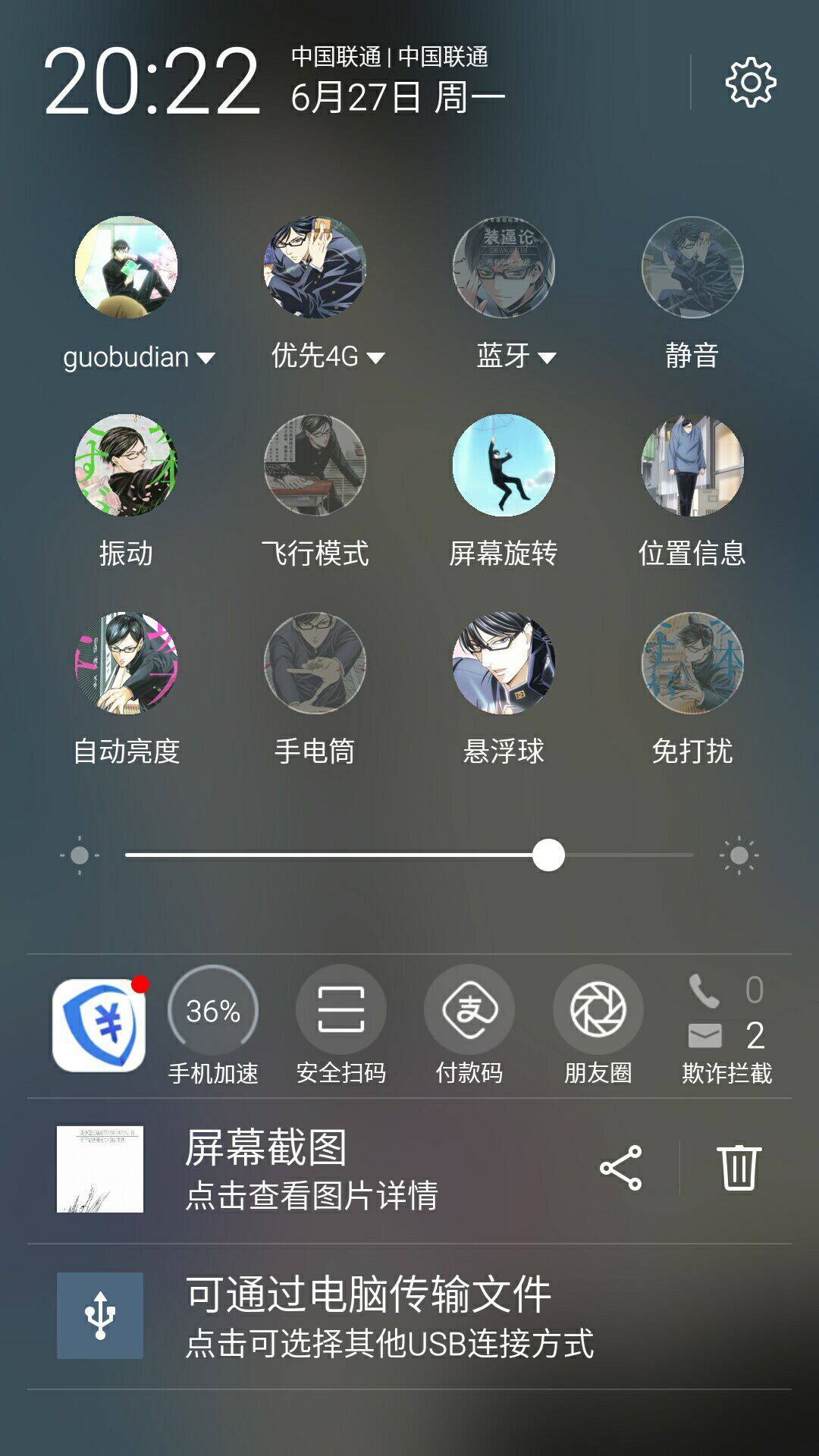Turn on the 手电筒 flashlight

315,663
